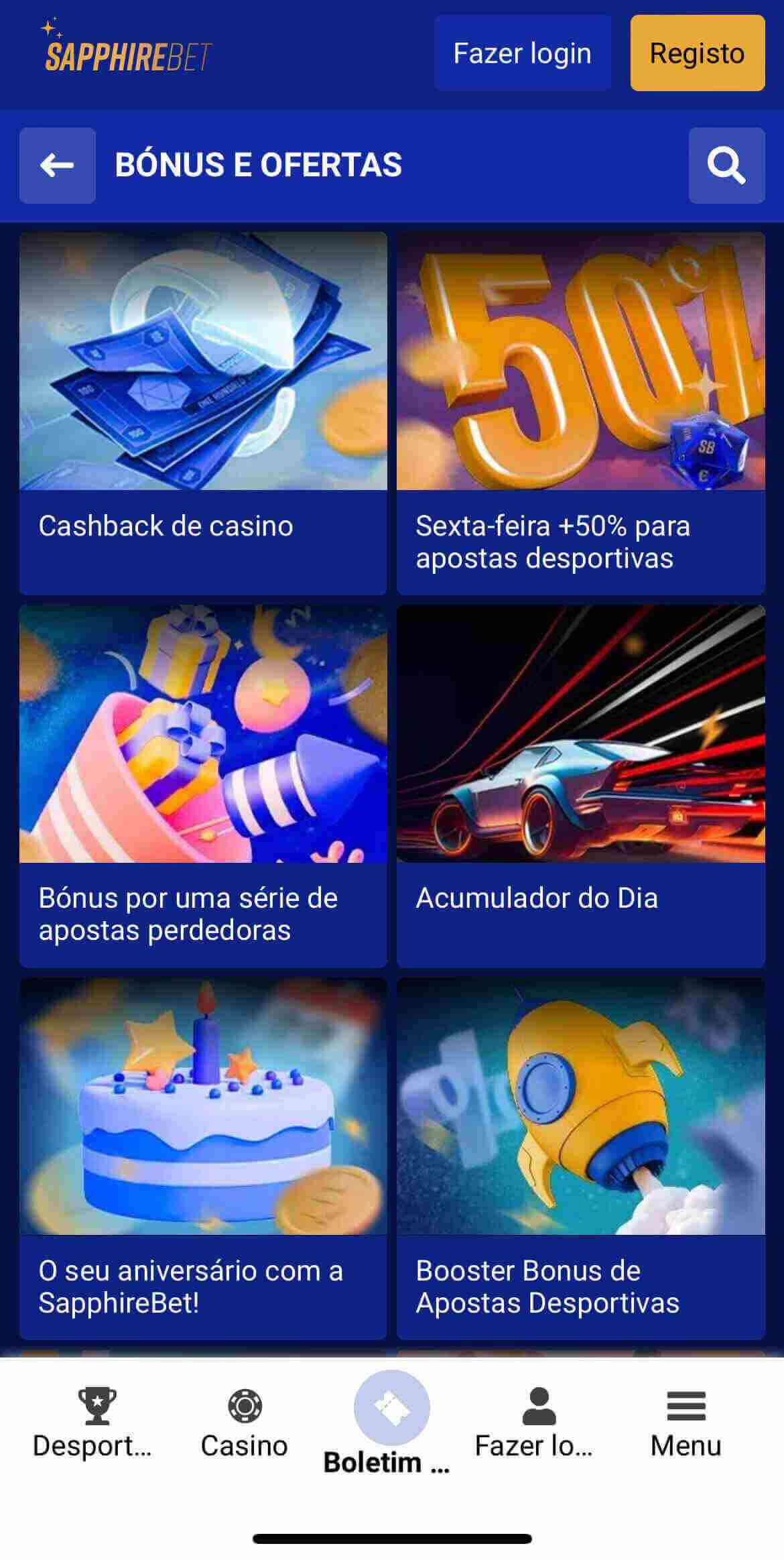
Task: Open the Cashback de casino offer
Action: click(203, 412)
